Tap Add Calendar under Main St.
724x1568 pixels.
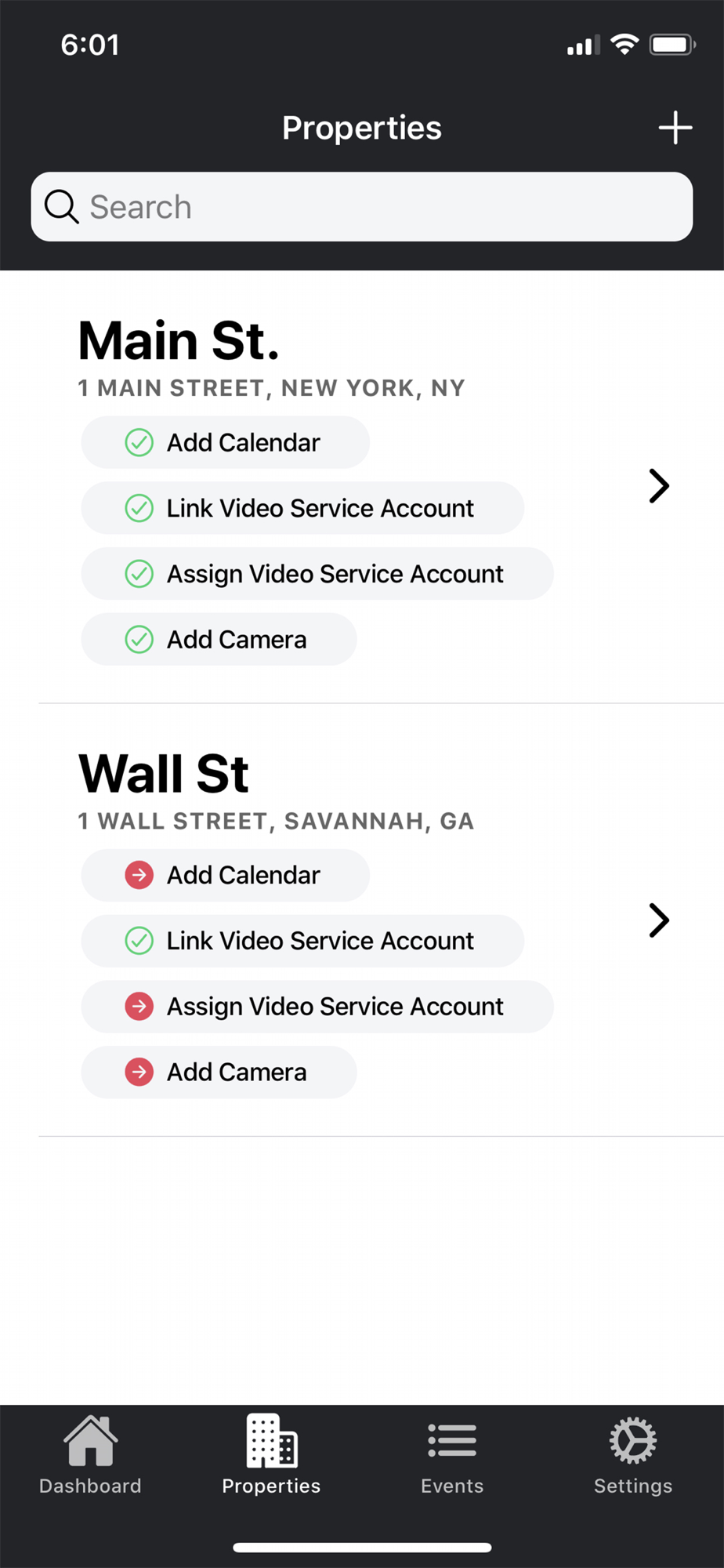[225, 442]
